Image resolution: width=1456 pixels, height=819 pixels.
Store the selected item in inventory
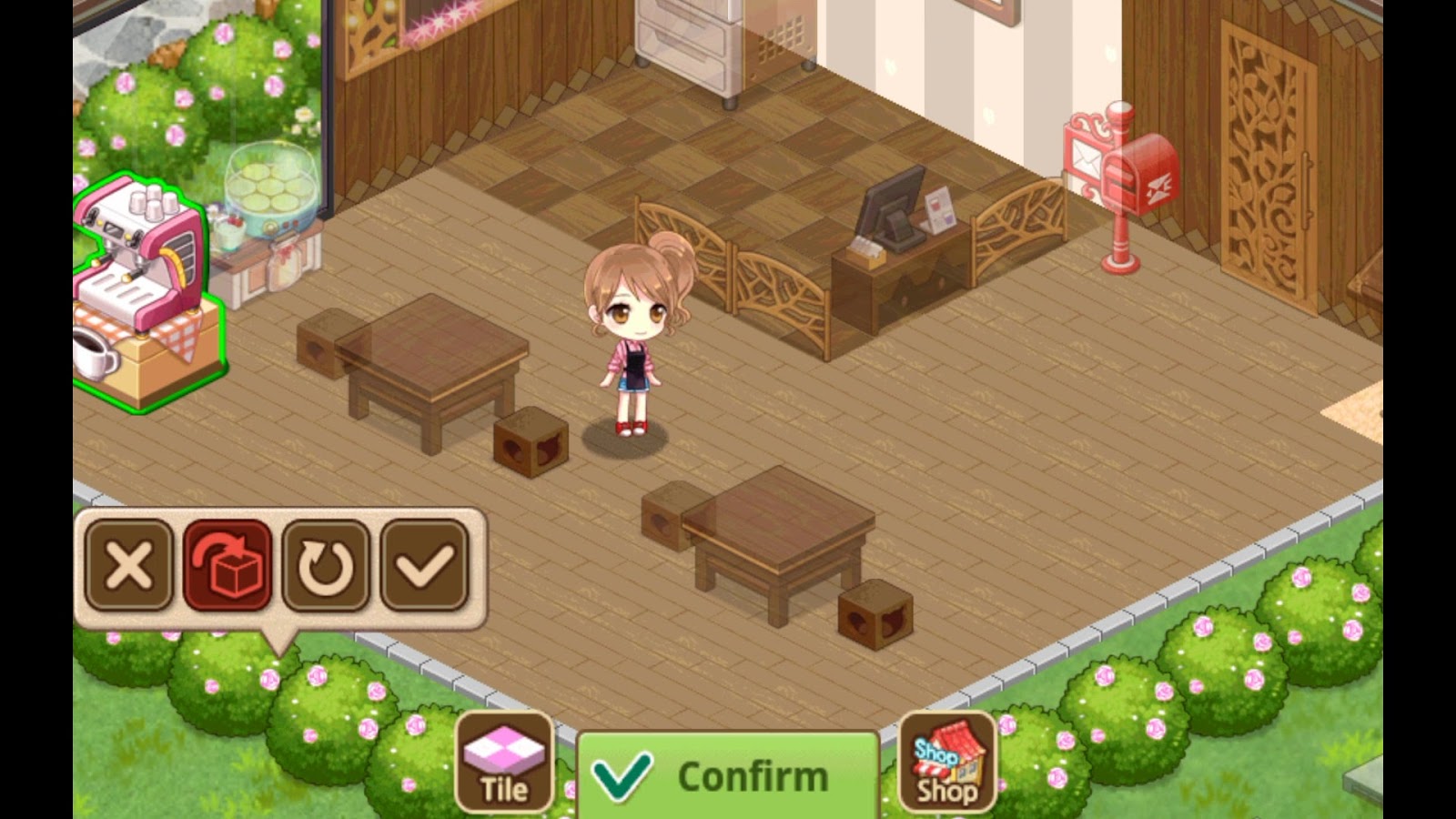click(x=227, y=565)
